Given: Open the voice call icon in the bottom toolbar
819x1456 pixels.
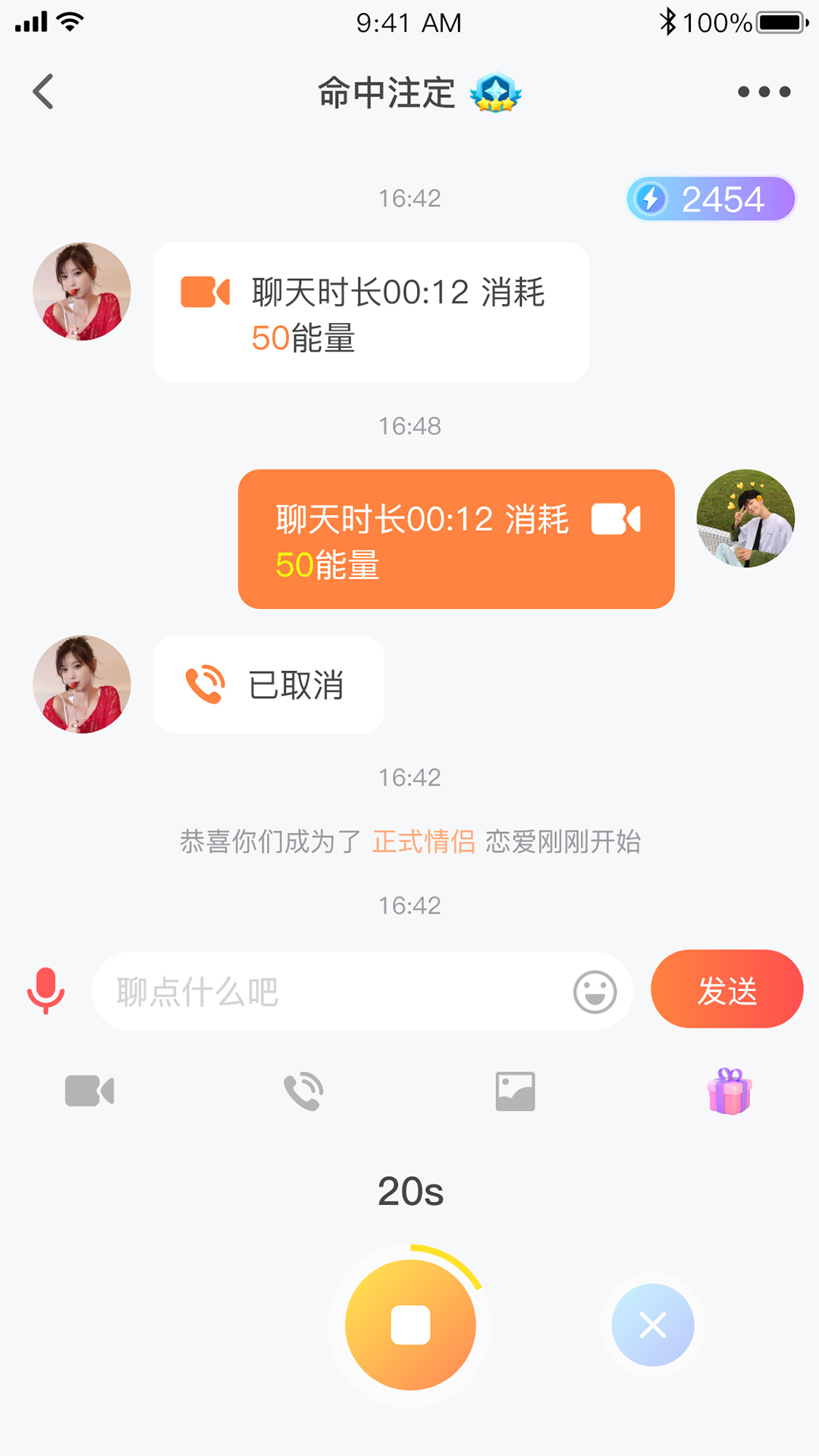Looking at the screenshot, I should 302,1091.
